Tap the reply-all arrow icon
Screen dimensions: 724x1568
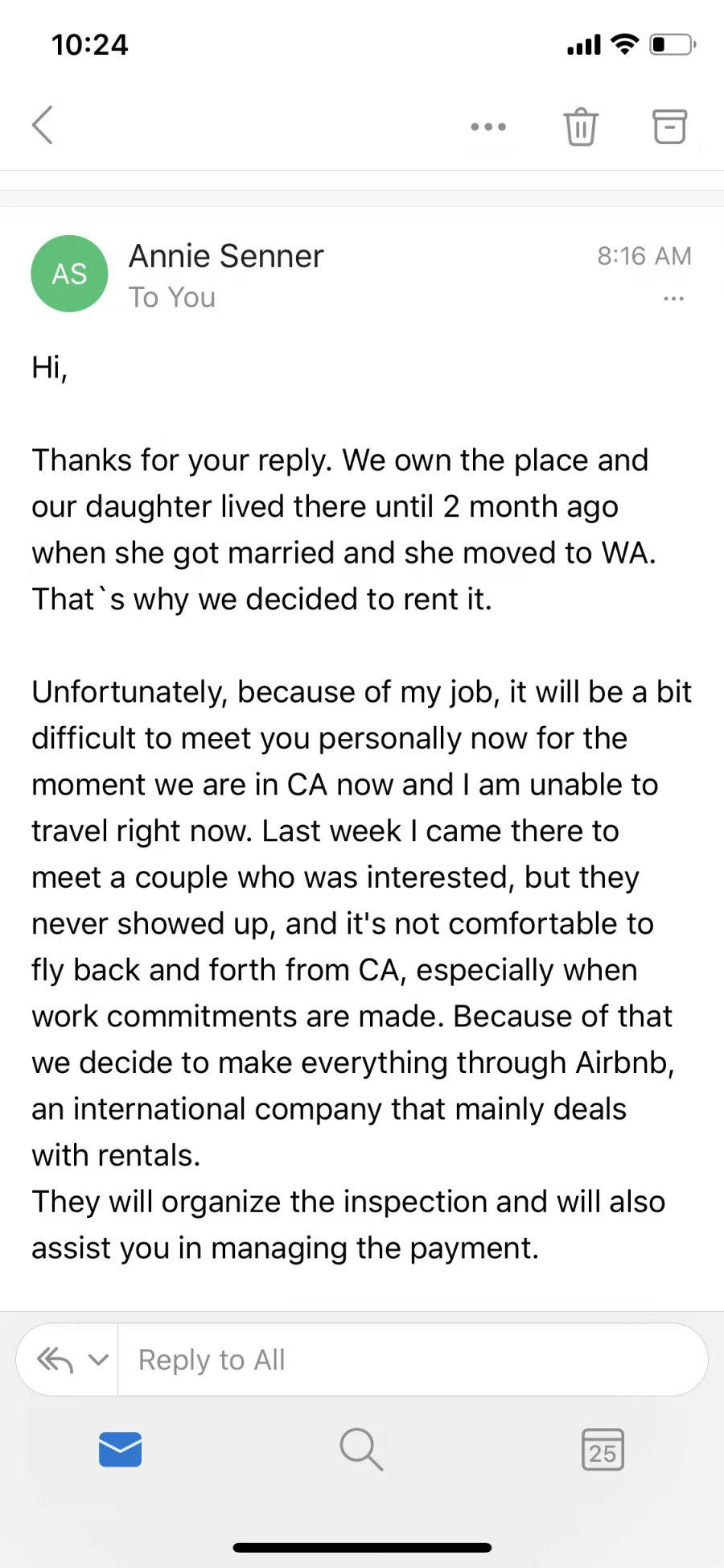click(55, 1360)
